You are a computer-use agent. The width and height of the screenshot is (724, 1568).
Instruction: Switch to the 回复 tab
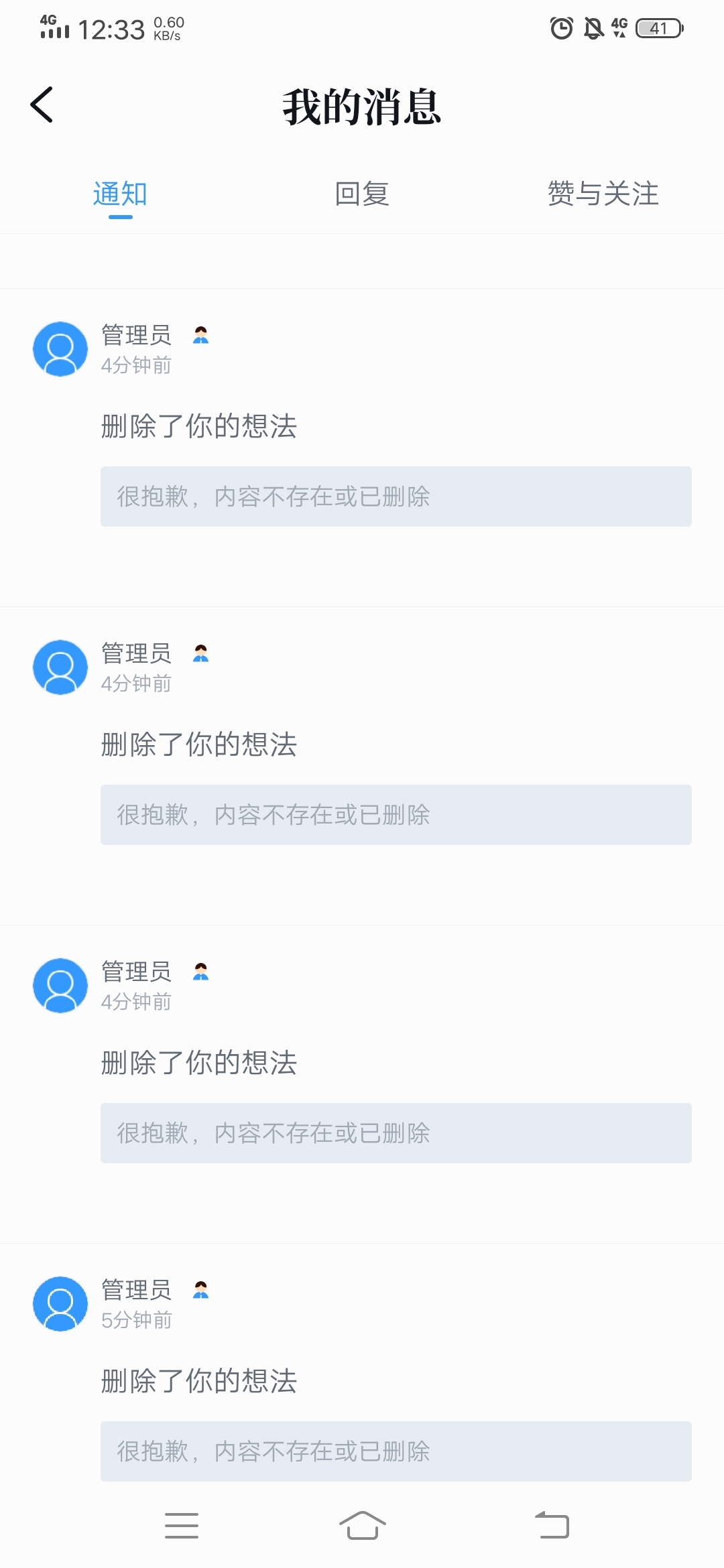(x=362, y=194)
